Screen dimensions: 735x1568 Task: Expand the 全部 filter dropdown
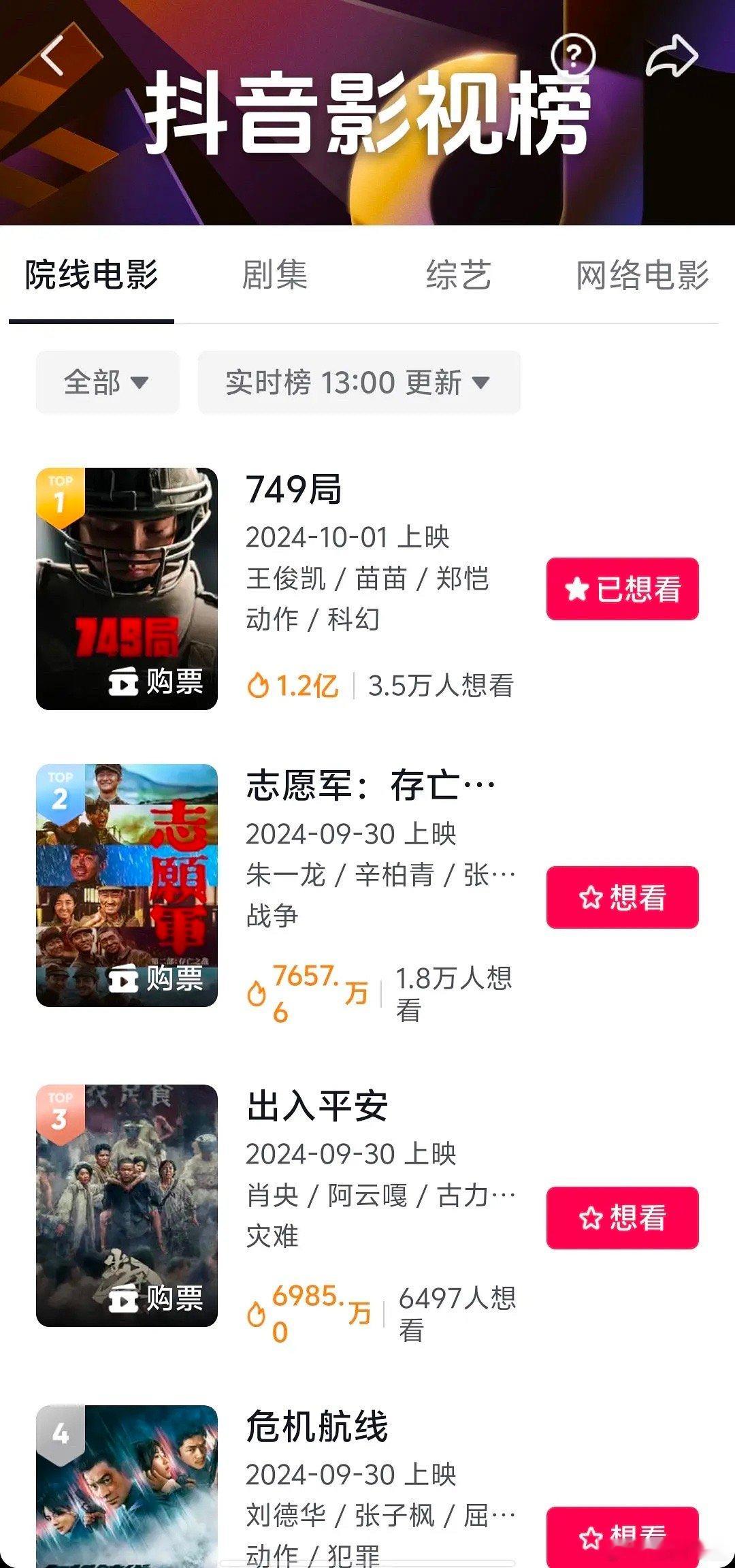click(x=107, y=382)
